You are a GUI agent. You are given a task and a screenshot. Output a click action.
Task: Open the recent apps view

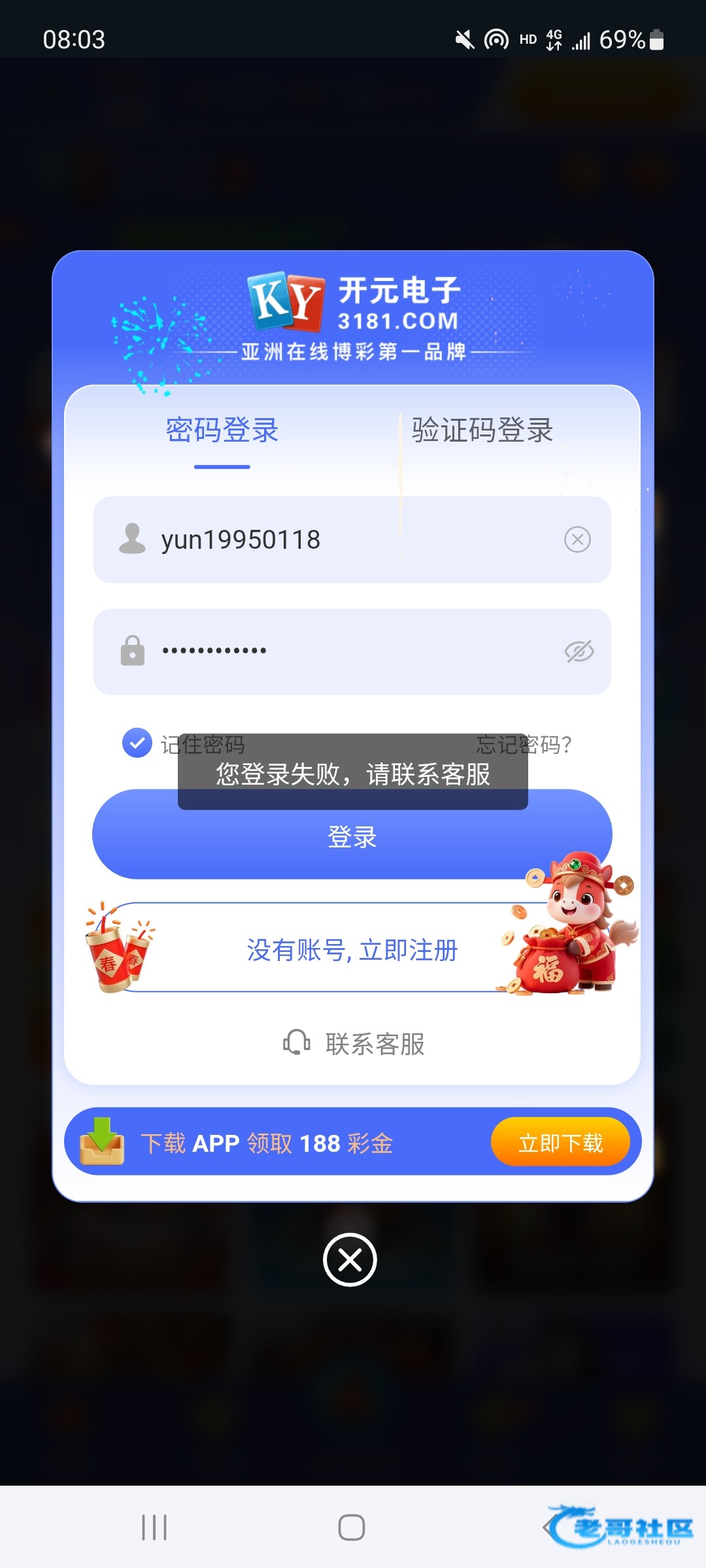coord(154,1527)
